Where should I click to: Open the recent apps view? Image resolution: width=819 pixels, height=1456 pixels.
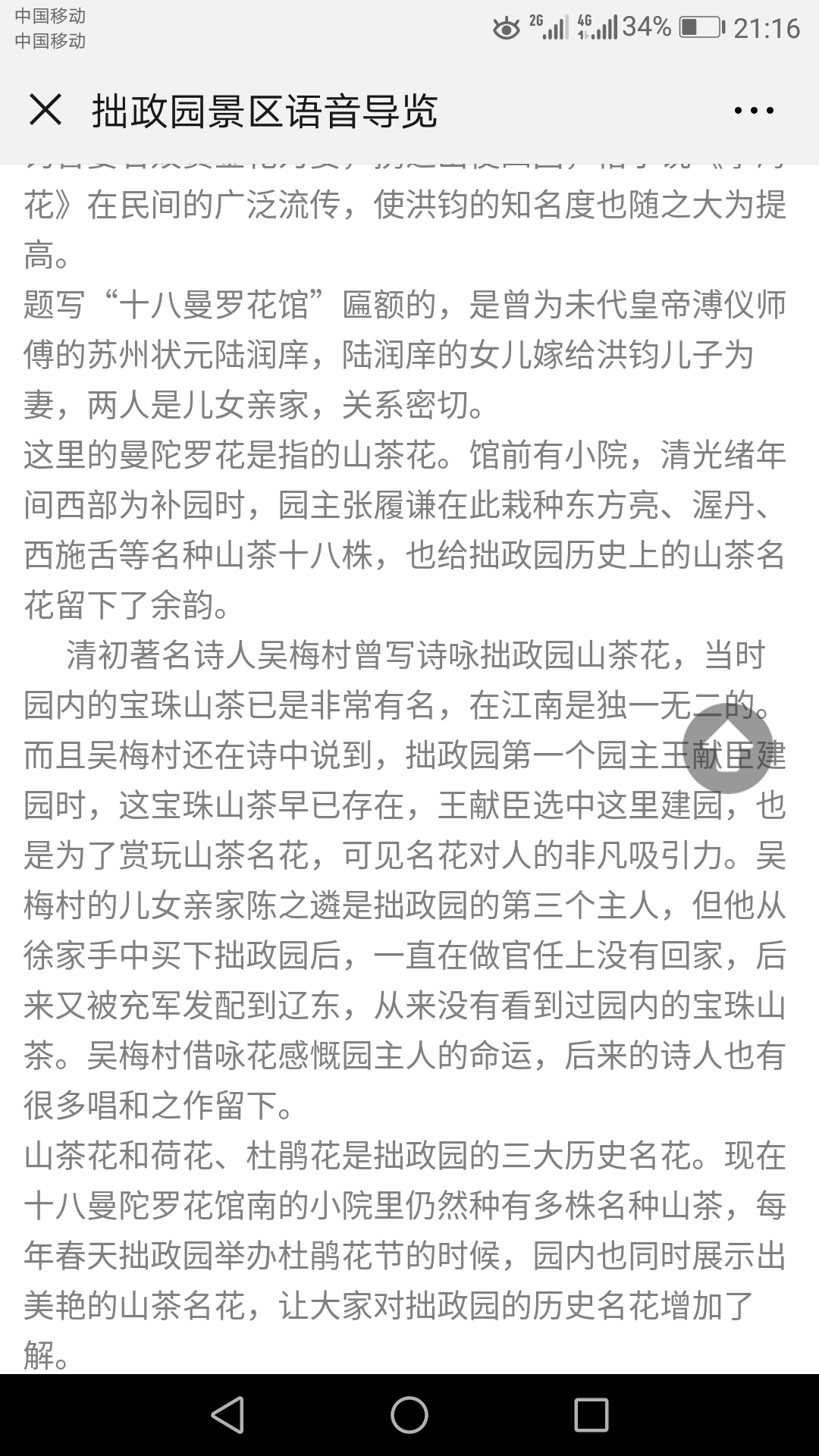(591, 1414)
